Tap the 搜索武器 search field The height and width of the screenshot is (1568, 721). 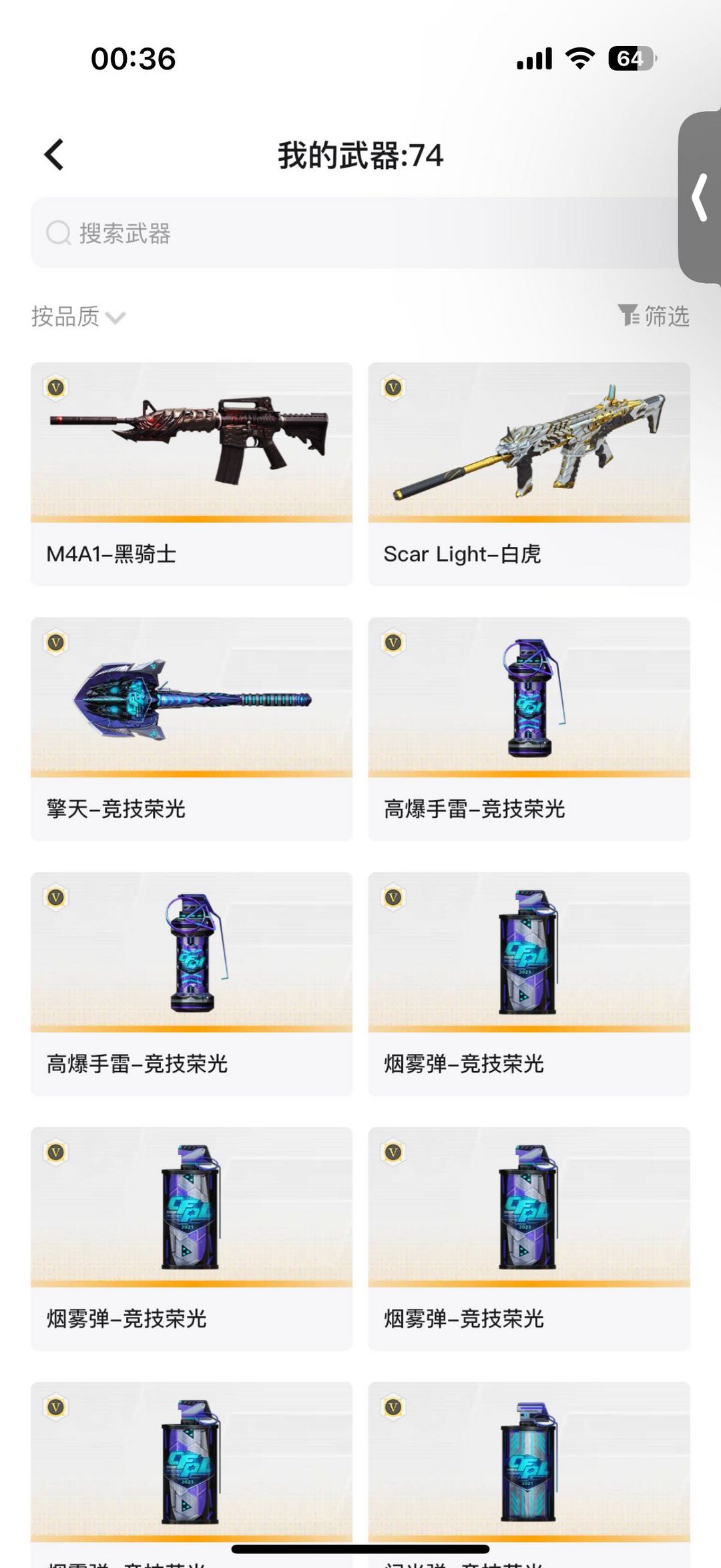click(354, 233)
